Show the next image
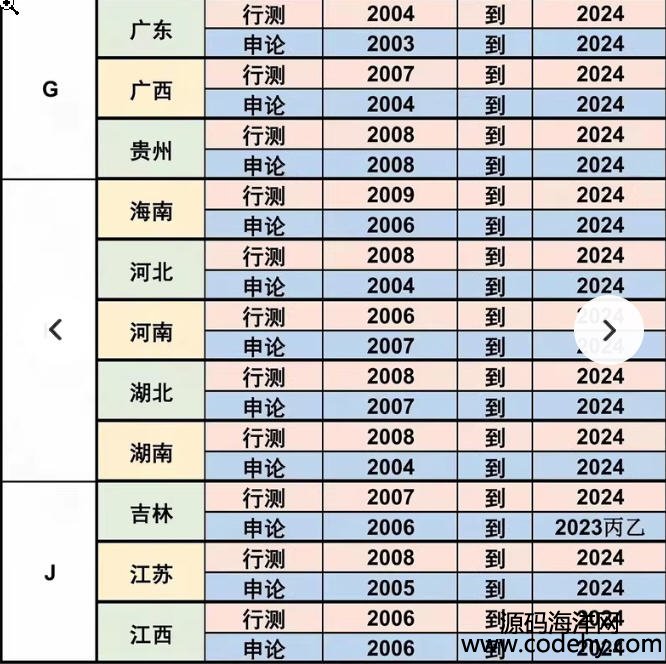 (608, 329)
